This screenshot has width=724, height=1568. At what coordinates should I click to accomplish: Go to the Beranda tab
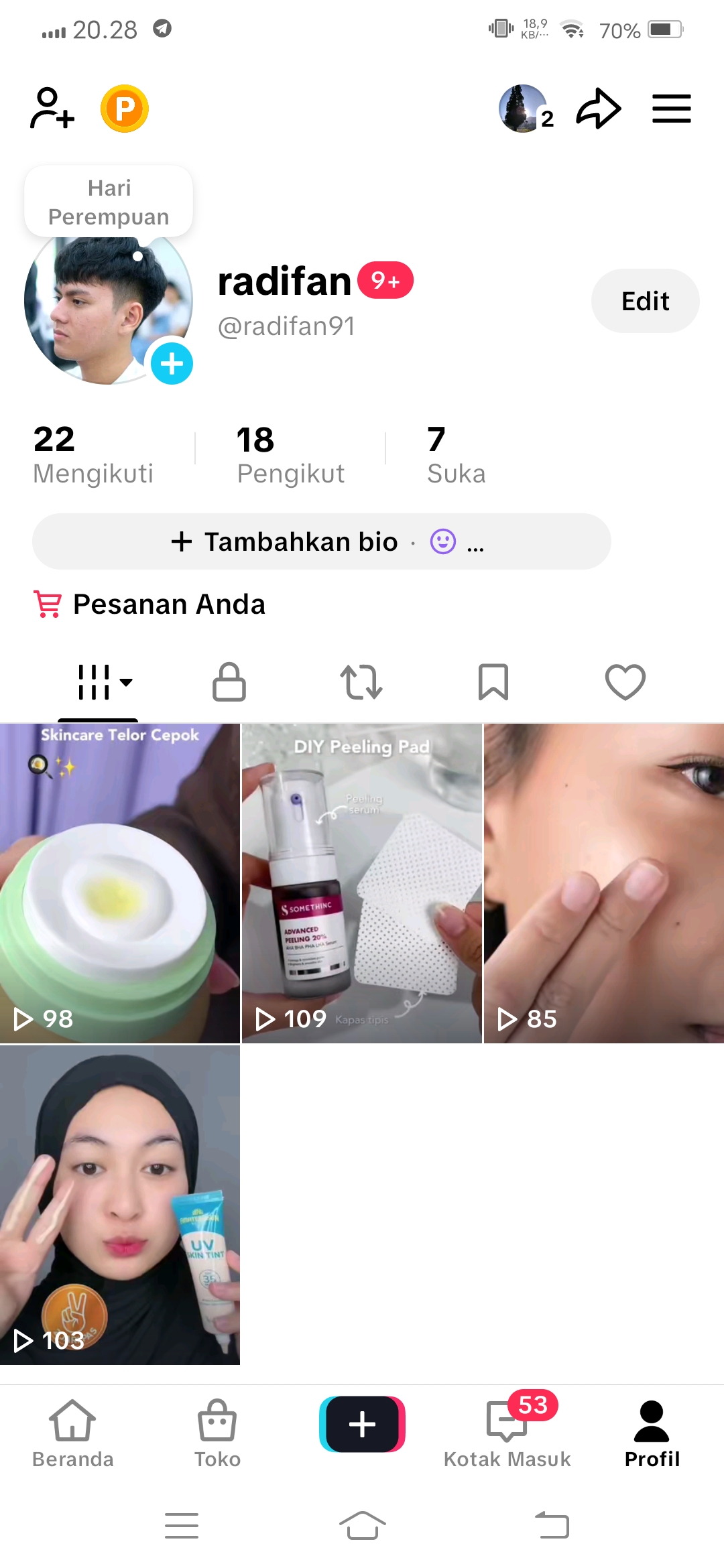(x=72, y=1433)
